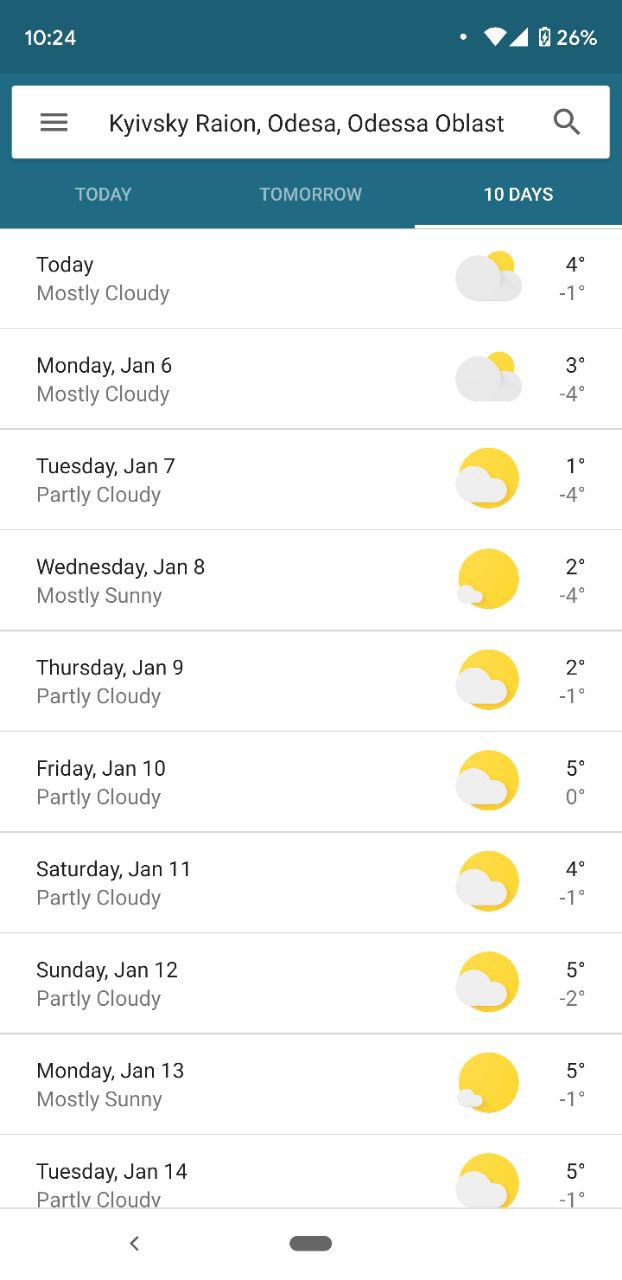The image size is (622, 1280).
Task: Open the hamburger menu
Action: tap(54, 123)
